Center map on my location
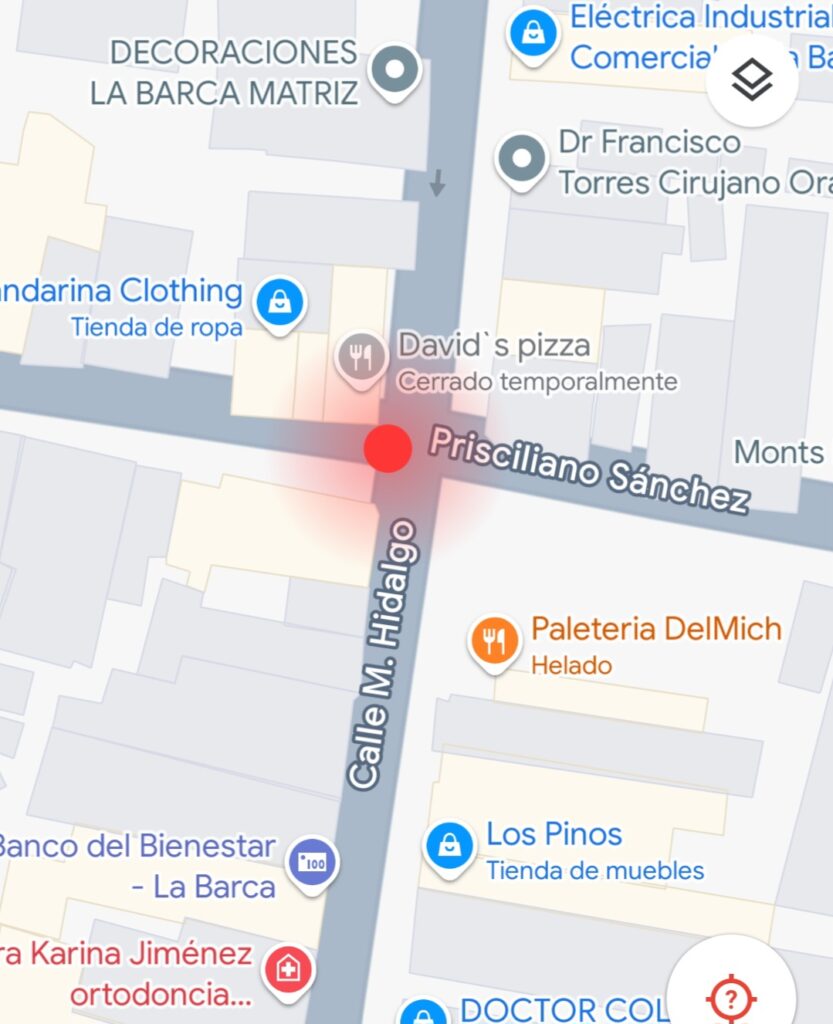The height and width of the screenshot is (1024, 833). [x=730, y=994]
